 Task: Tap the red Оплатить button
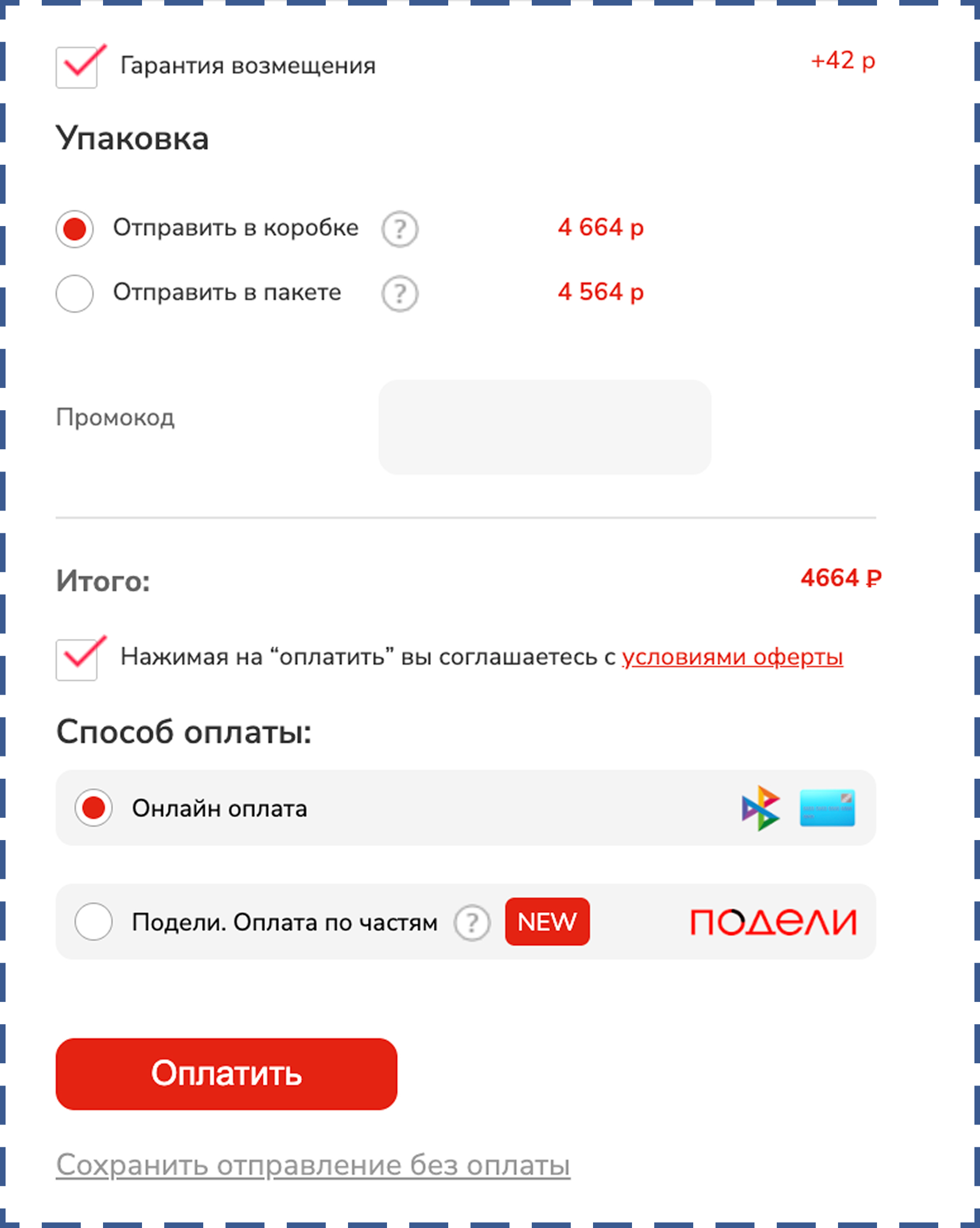coord(226,1074)
